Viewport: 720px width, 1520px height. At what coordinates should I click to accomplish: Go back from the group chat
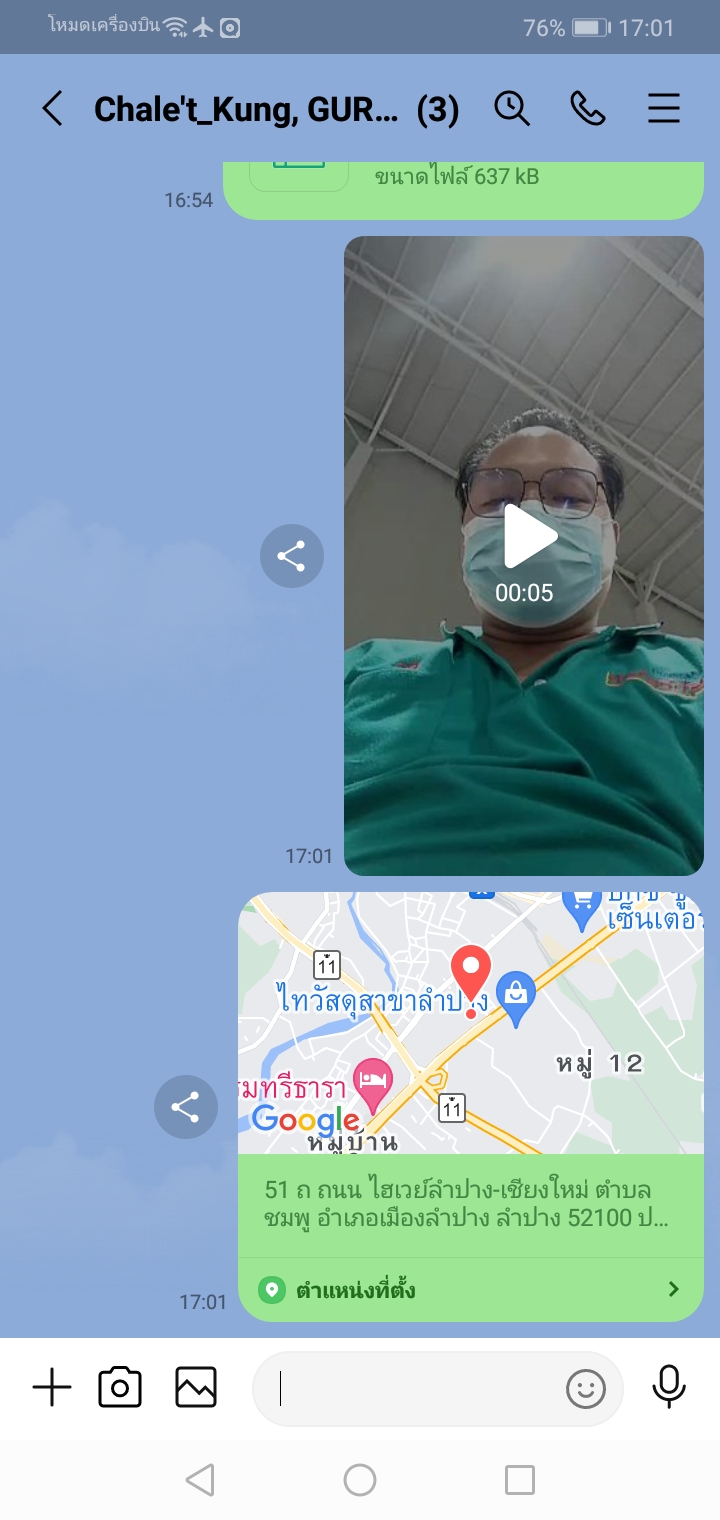52,108
